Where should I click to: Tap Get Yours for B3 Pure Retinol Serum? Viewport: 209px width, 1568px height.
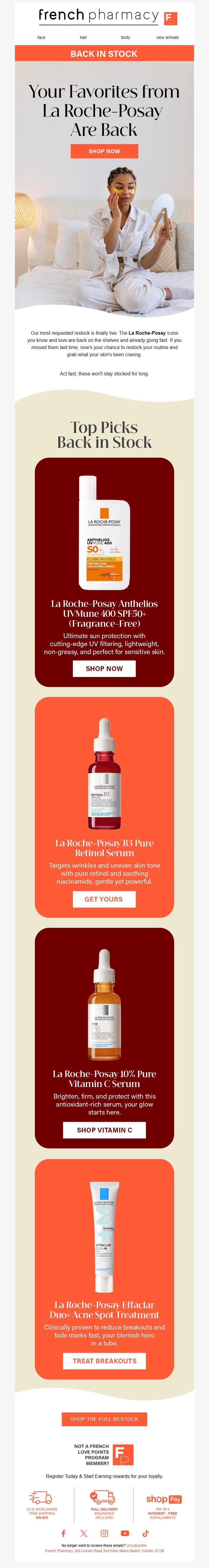tap(105, 899)
